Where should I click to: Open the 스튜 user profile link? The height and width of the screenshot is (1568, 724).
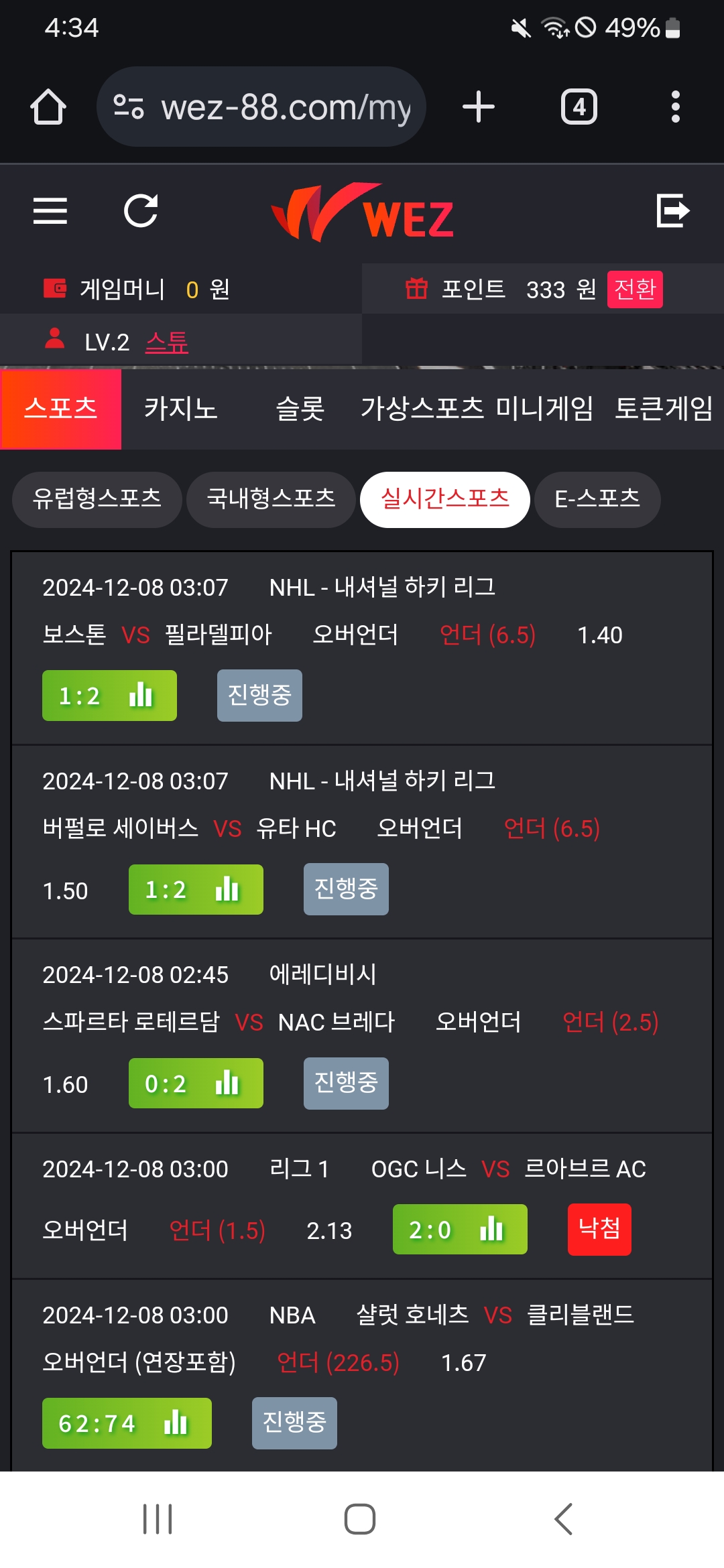coord(167,342)
